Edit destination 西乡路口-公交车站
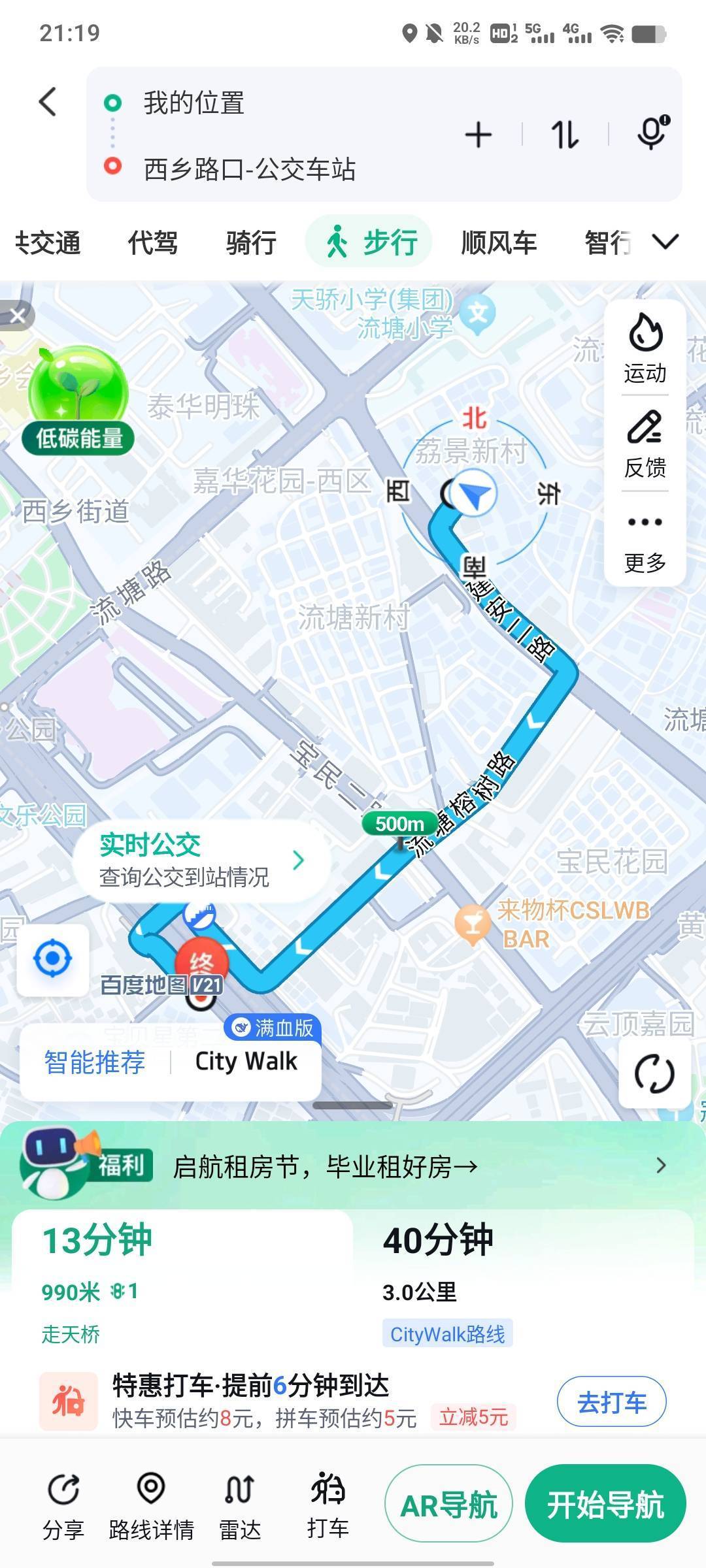 pos(249,169)
